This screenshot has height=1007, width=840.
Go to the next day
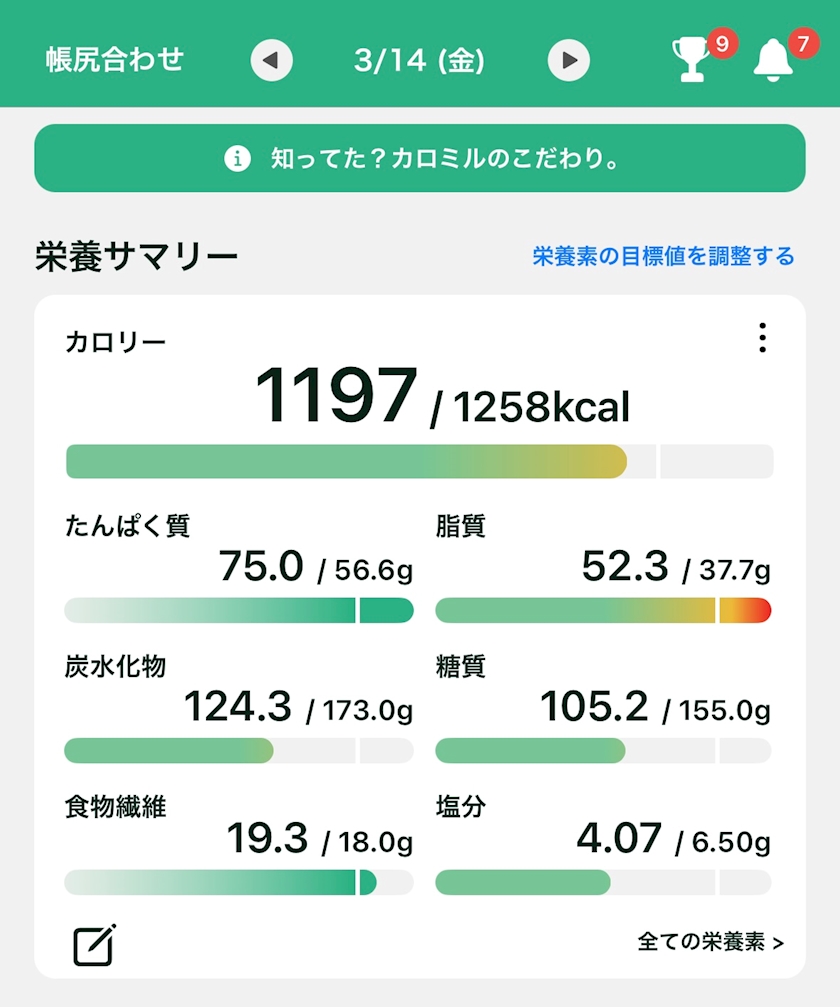[569, 61]
